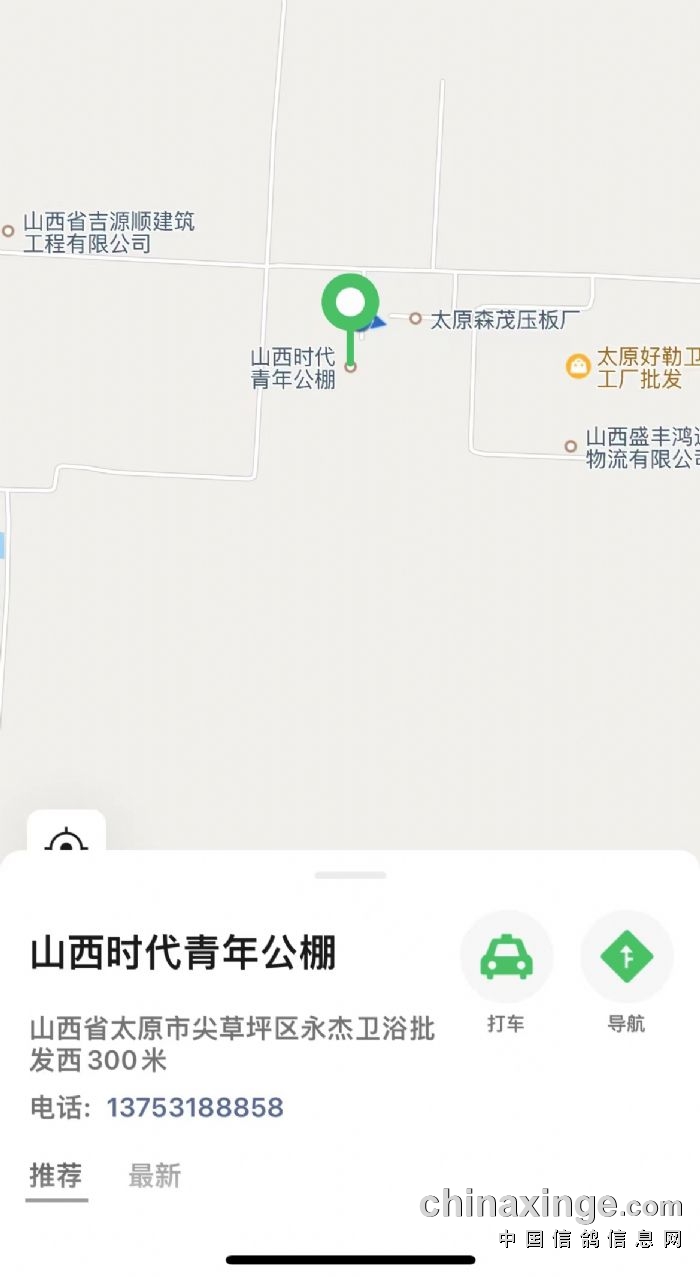Viewport: 700px width, 1277px height.
Task: Tap the green location pin on map
Action: 350,302
